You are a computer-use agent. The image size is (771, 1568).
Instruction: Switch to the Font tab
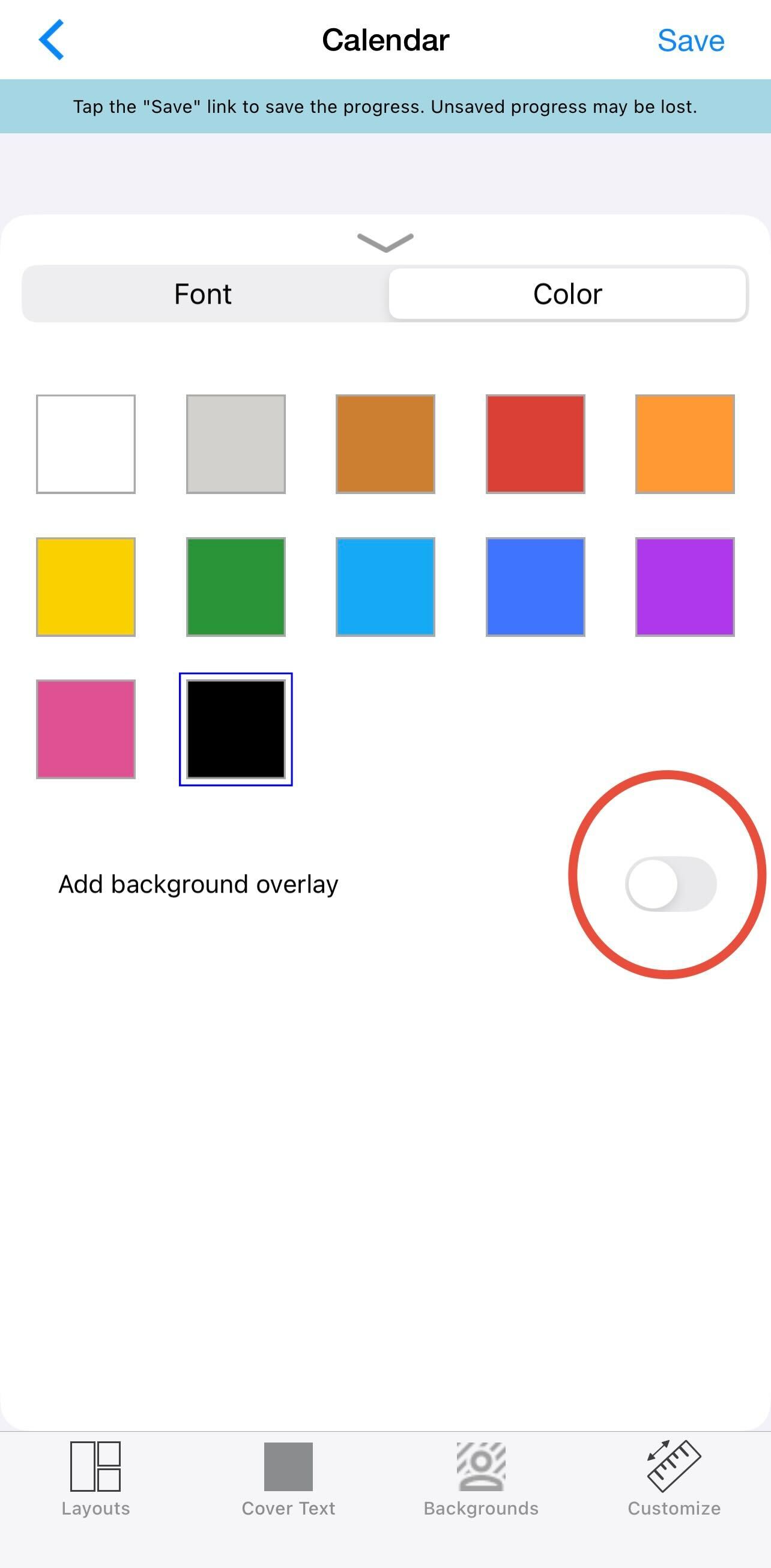coord(203,294)
